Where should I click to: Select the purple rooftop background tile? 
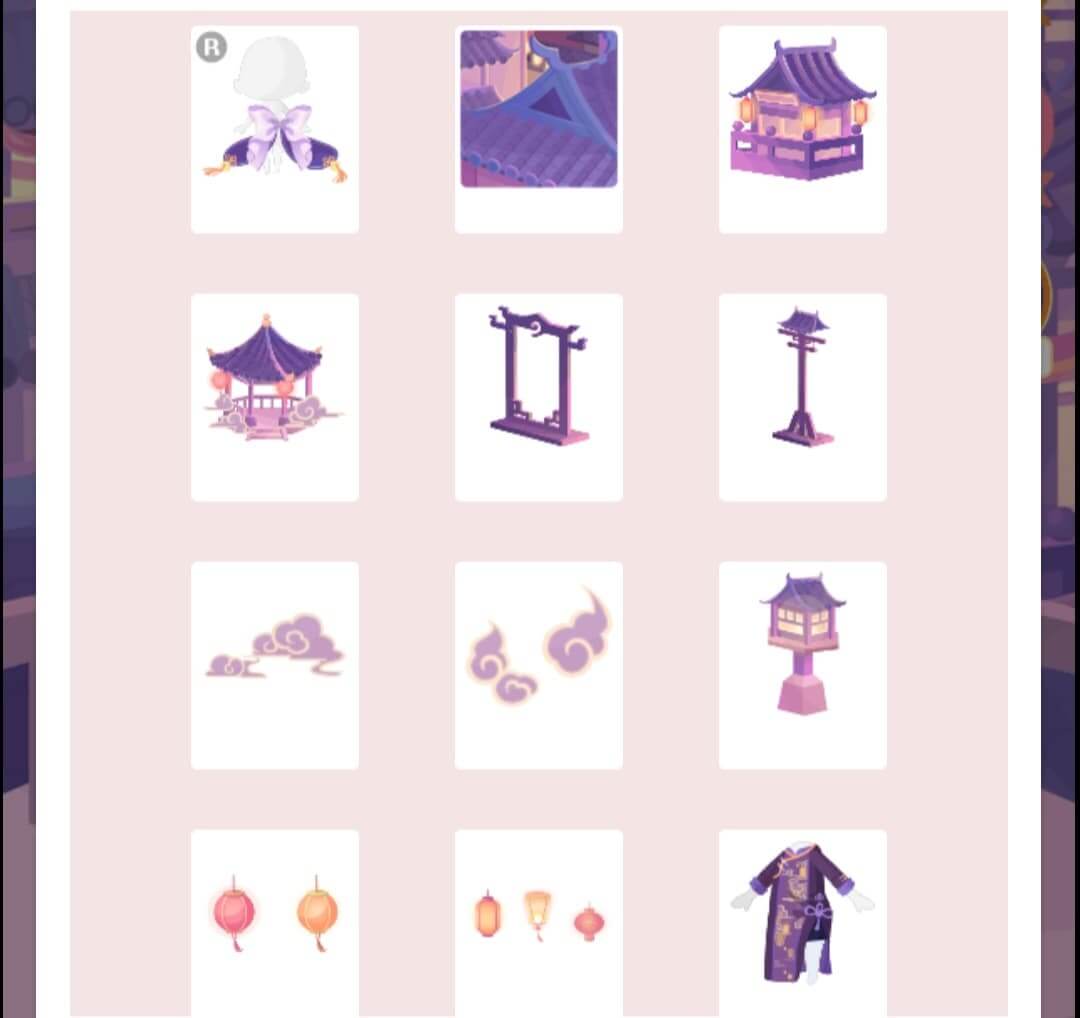pos(539,110)
